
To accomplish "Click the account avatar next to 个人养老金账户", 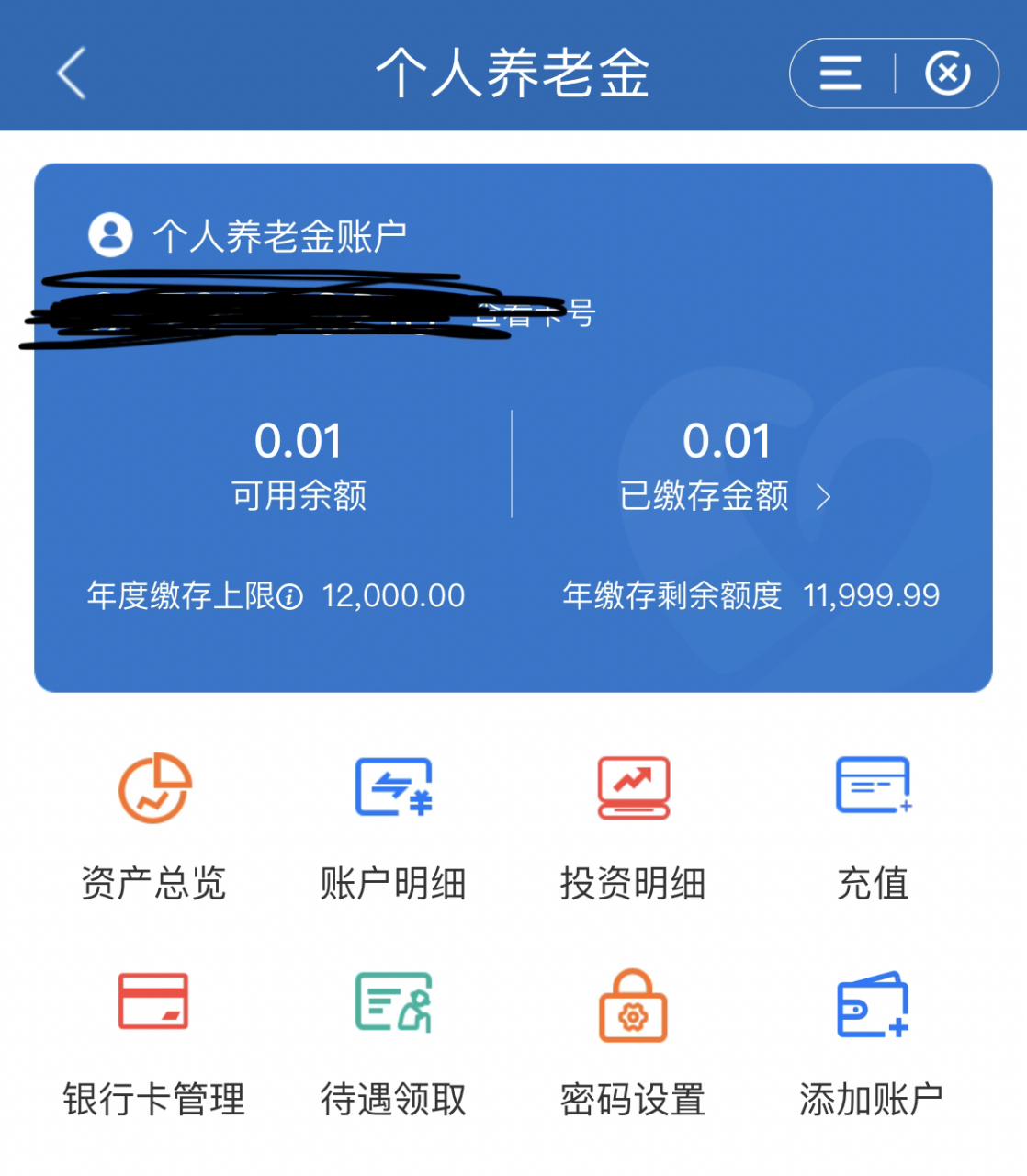I will [111, 236].
